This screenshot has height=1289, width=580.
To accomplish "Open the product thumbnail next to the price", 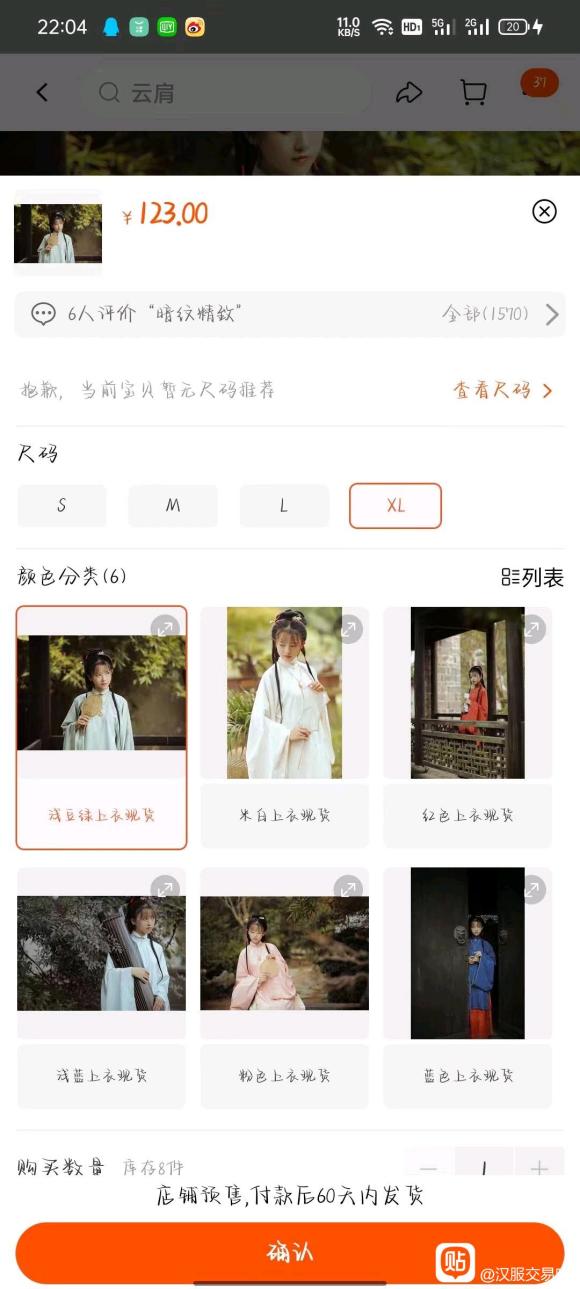I will 58,233.
